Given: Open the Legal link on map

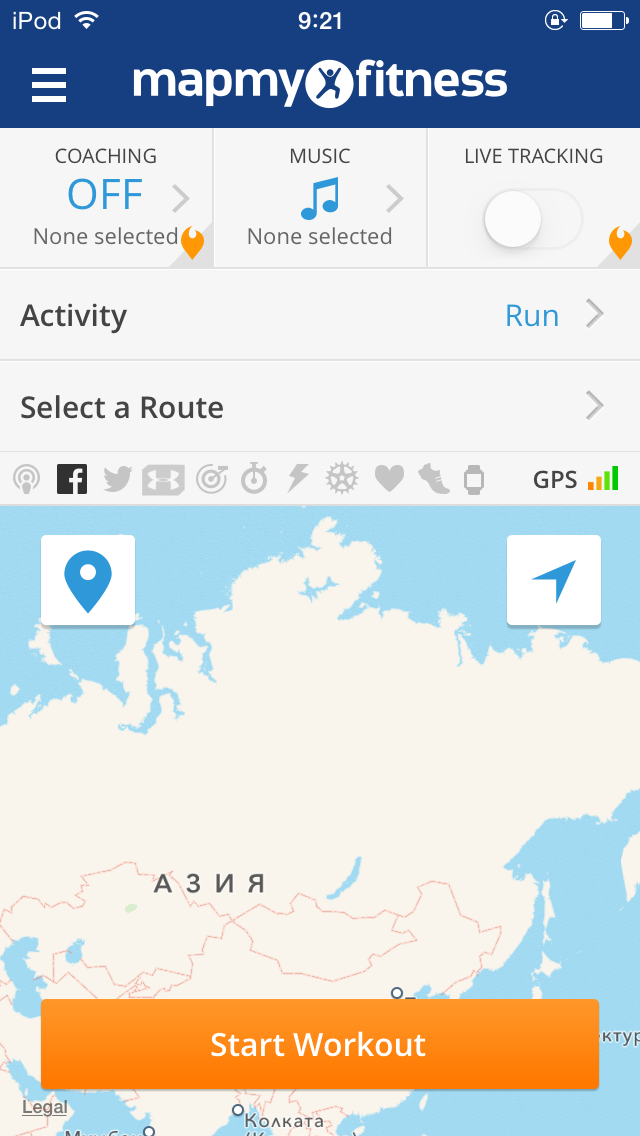Looking at the screenshot, I should click(x=45, y=1107).
